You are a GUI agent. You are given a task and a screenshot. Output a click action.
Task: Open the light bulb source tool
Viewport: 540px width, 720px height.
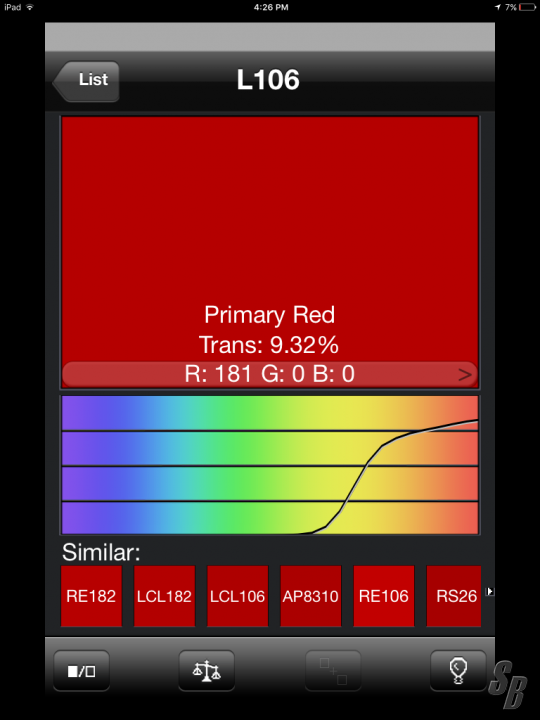(458, 671)
